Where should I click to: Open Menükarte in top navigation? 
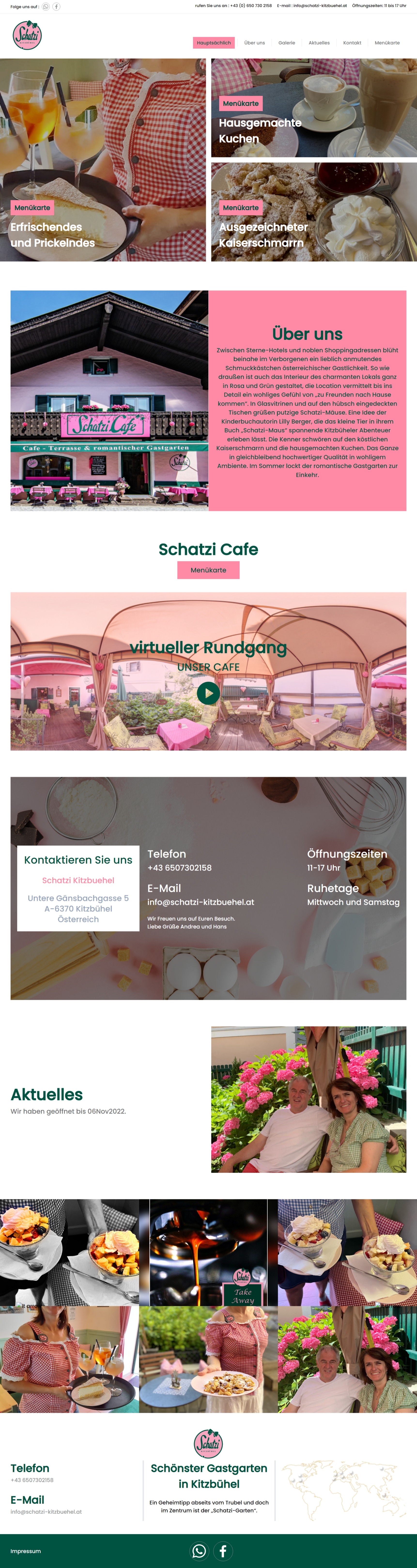click(387, 43)
